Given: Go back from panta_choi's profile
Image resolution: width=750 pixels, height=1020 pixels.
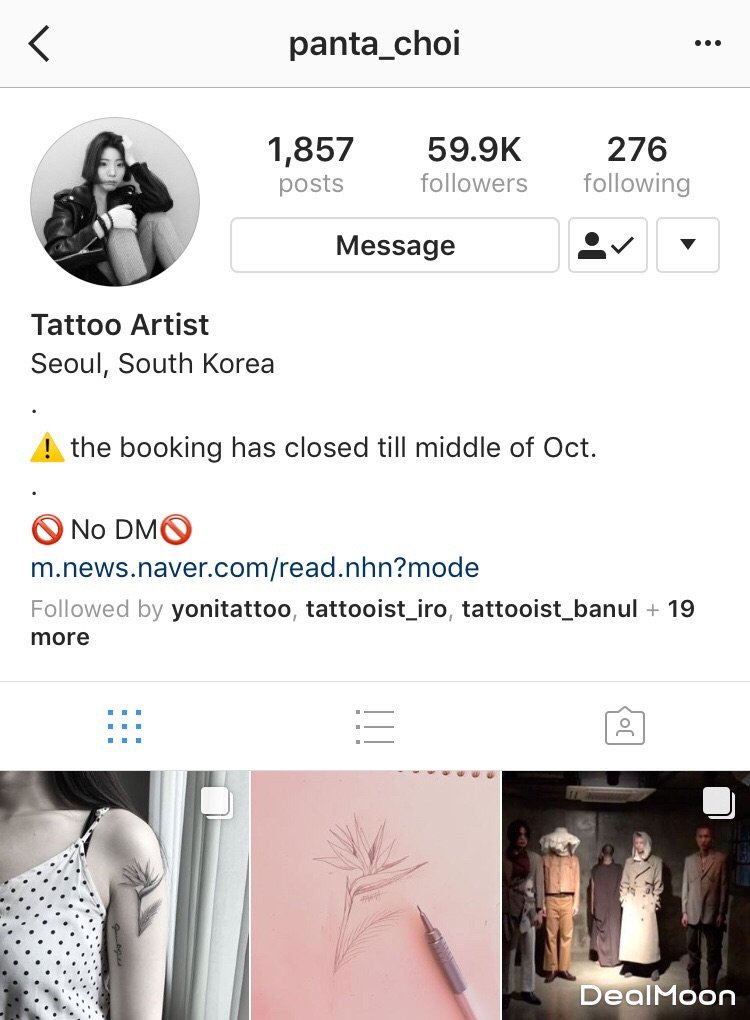Looking at the screenshot, I should (39, 44).
